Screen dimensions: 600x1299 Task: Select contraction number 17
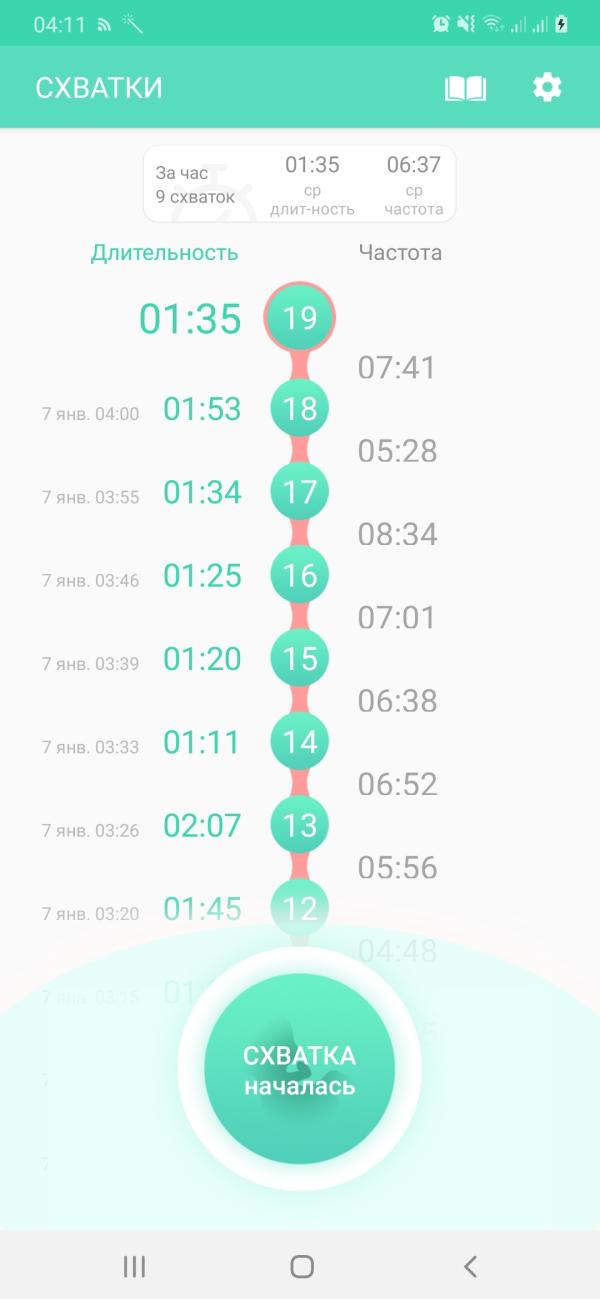(x=300, y=492)
